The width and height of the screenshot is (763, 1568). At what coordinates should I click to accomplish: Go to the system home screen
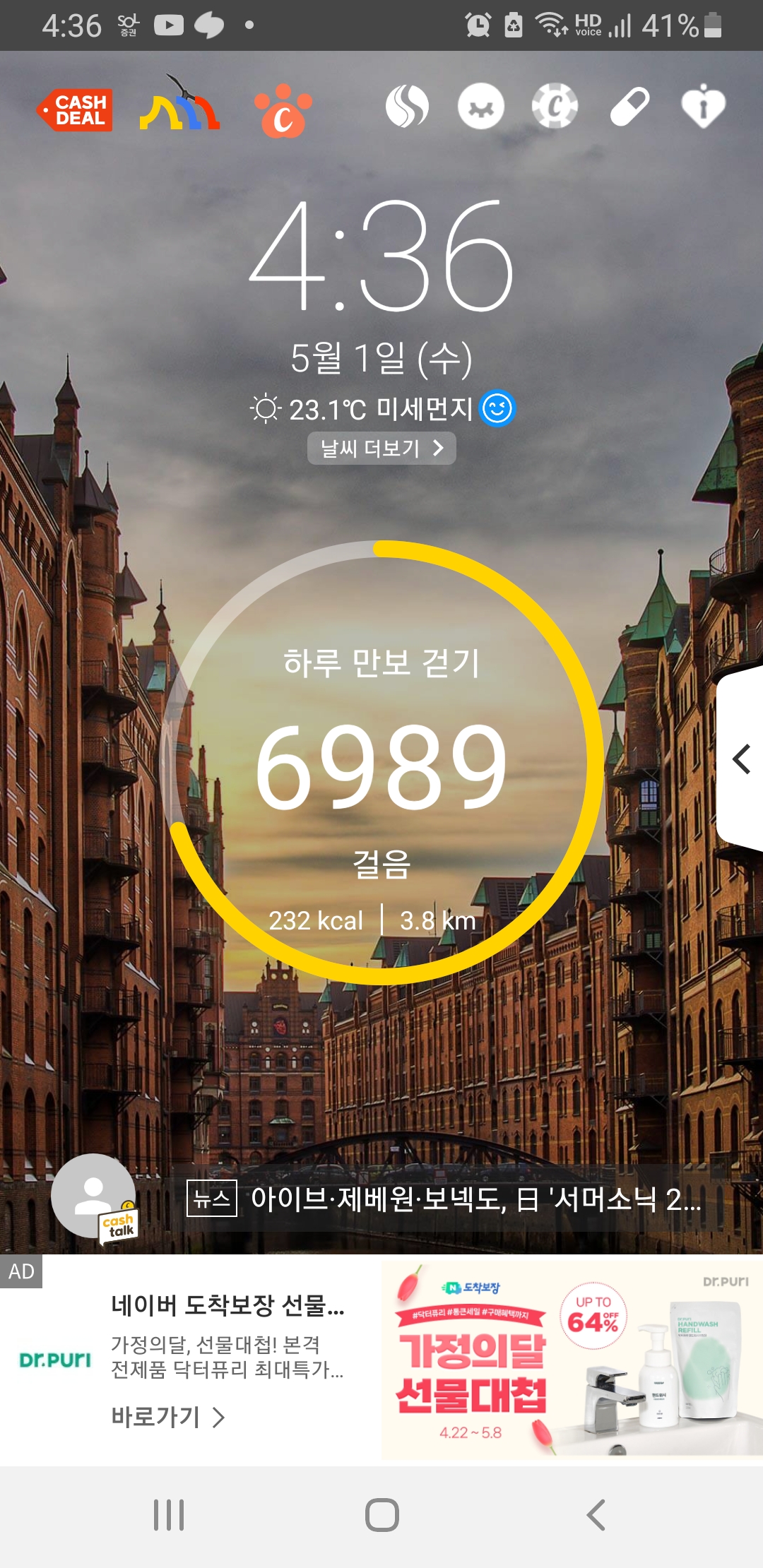[381, 1515]
